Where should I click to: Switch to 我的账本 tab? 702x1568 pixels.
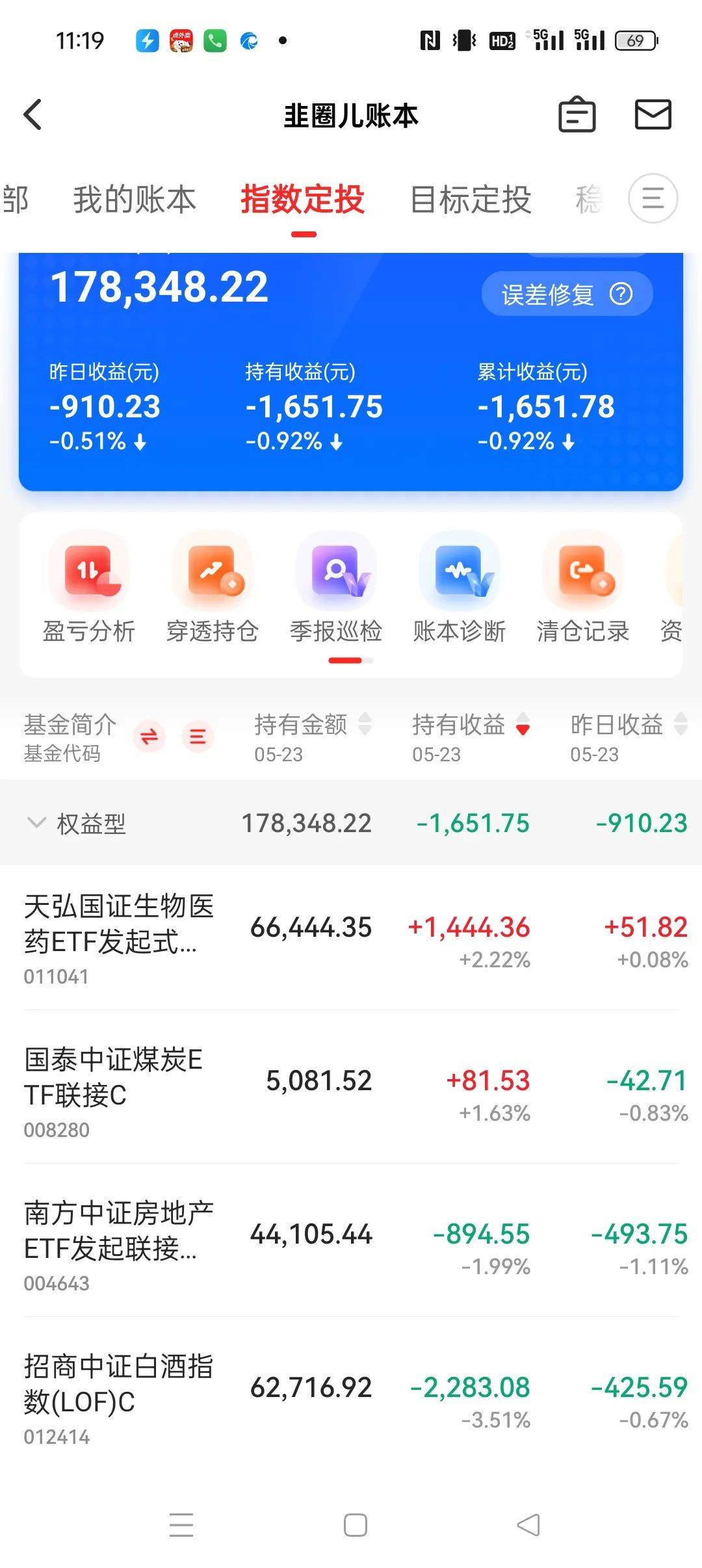pos(135,199)
